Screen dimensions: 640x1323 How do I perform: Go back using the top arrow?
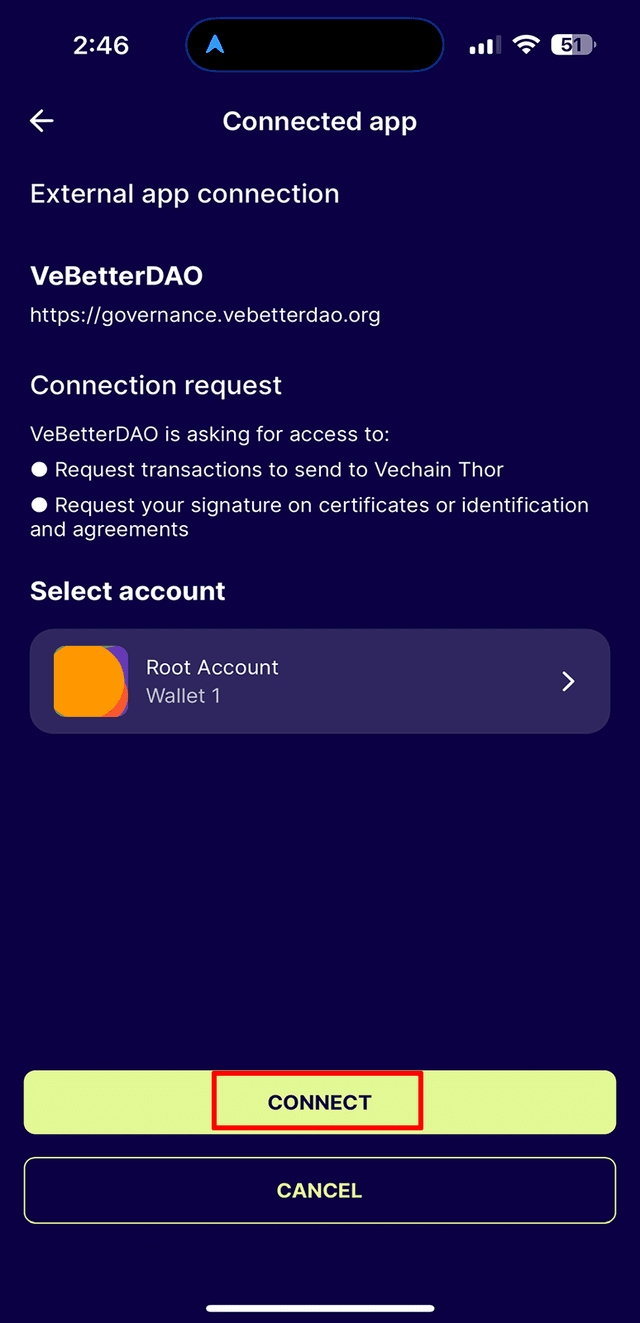tap(42, 121)
